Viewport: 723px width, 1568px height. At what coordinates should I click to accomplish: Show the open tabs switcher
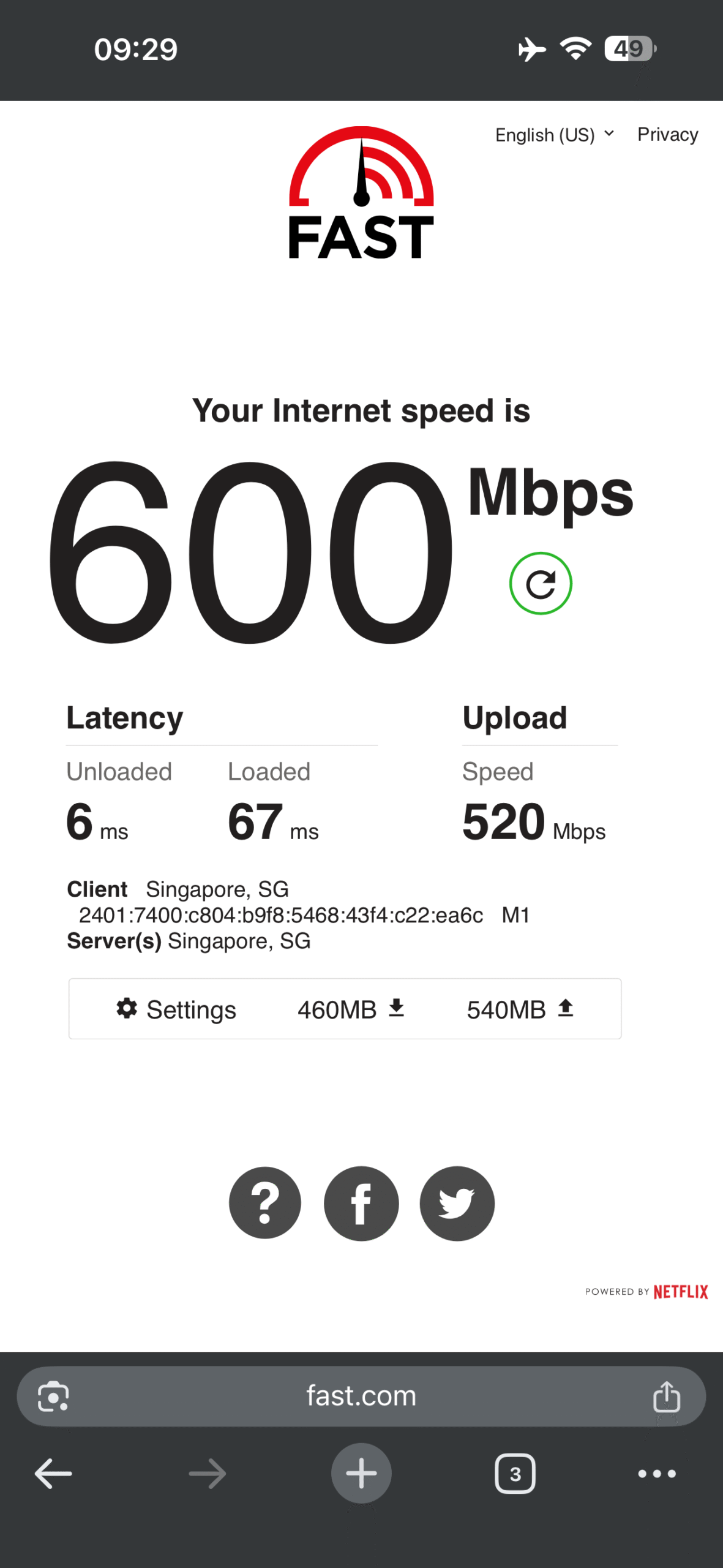pos(515,1474)
